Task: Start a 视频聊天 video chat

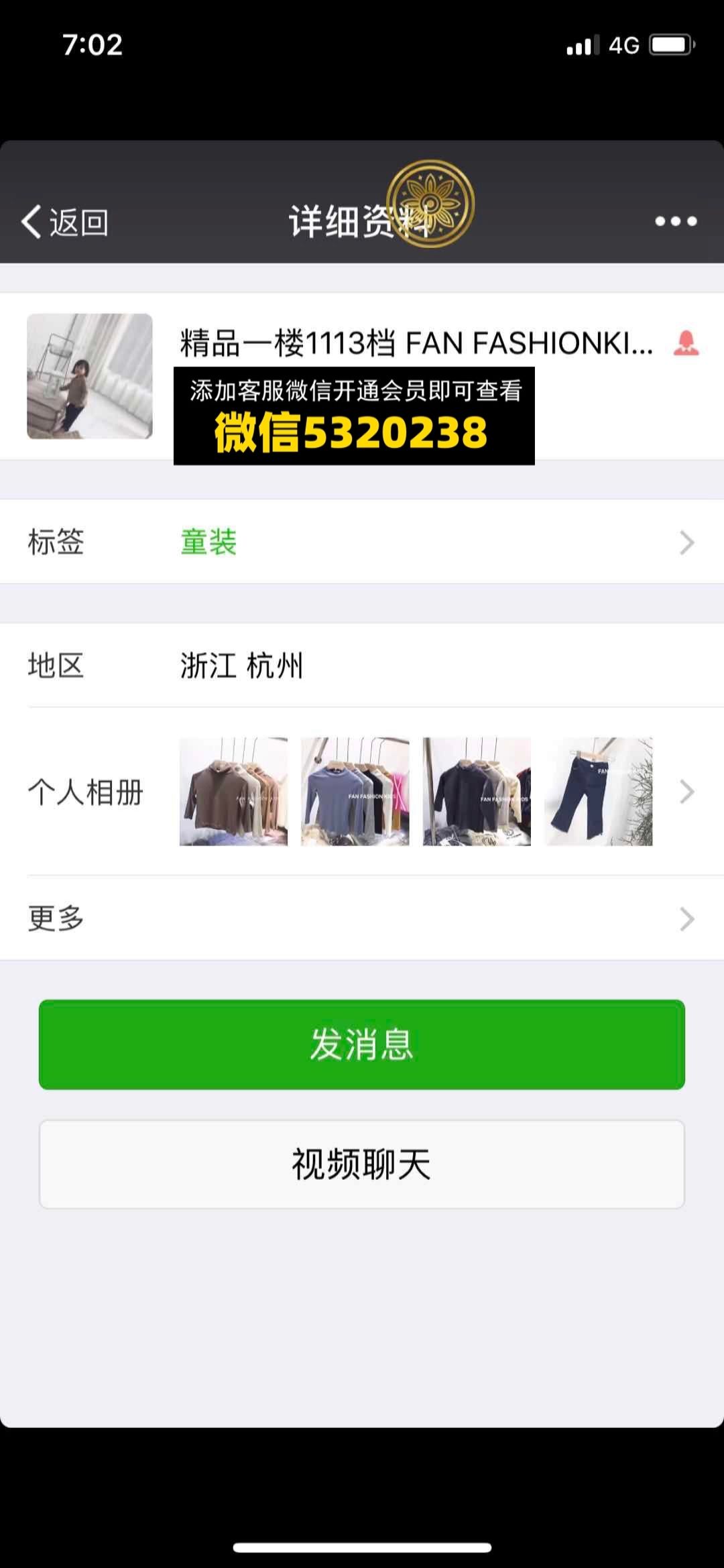Action: tap(362, 1164)
